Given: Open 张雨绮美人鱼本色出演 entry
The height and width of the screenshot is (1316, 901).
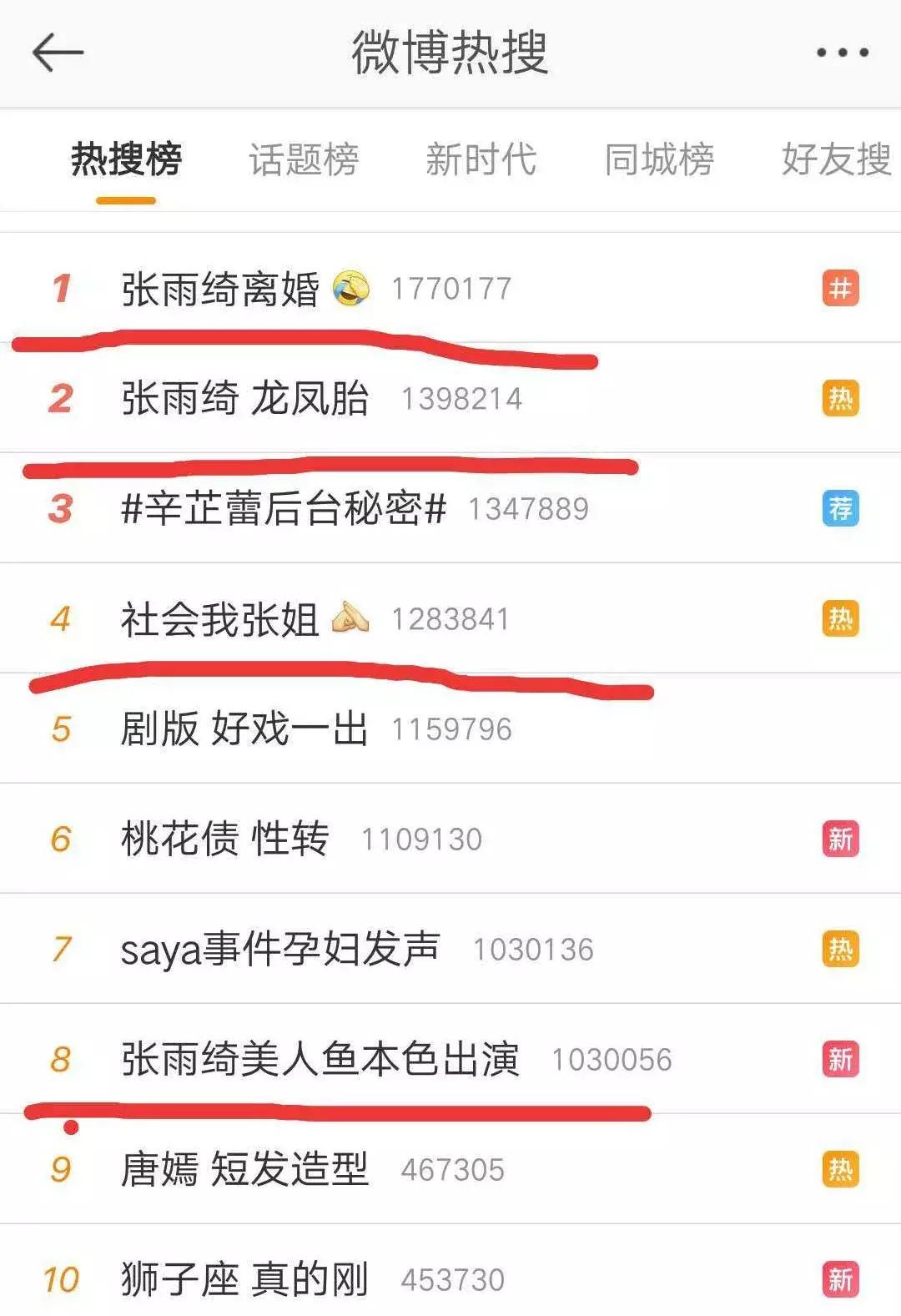Looking at the screenshot, I should tap(320, 1060).
